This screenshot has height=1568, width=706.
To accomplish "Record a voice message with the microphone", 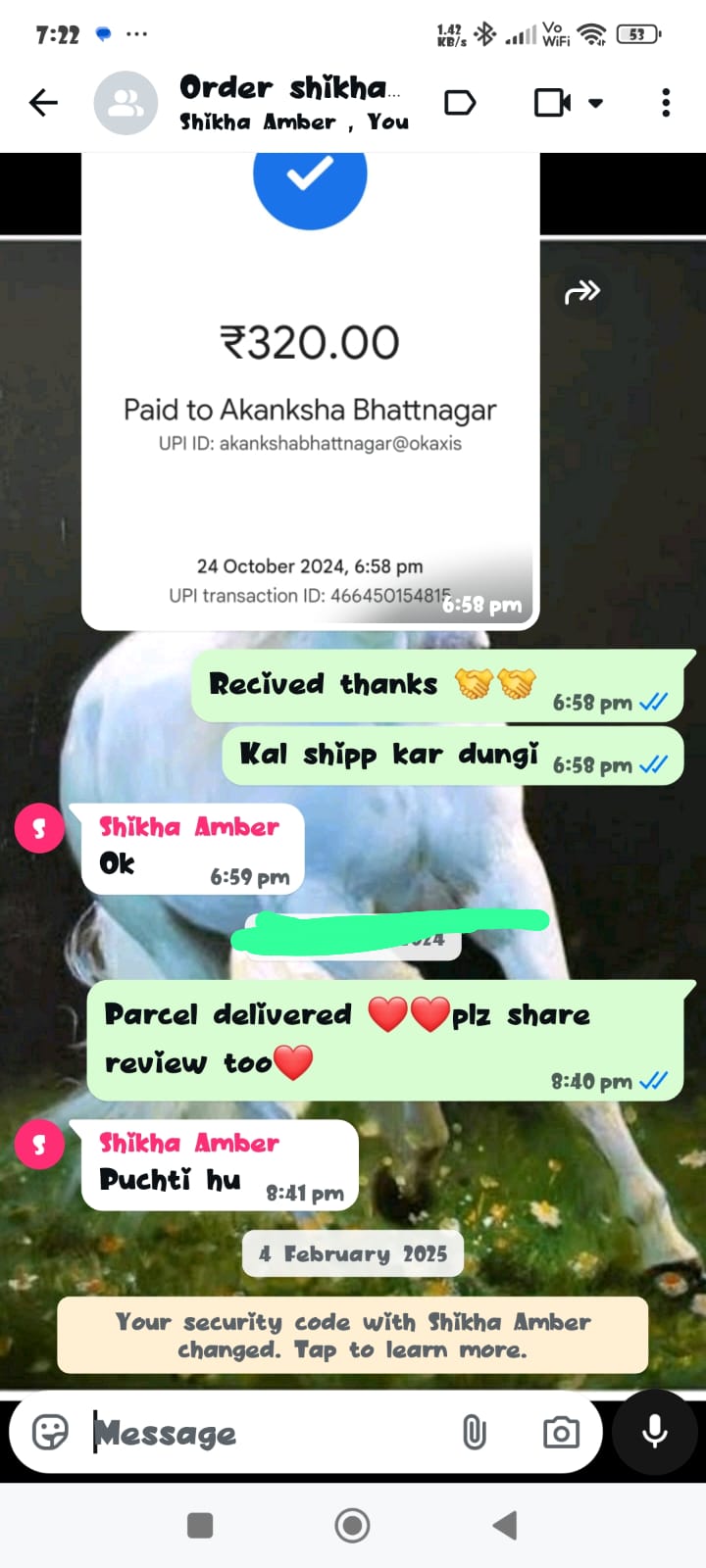I will click(x=655, y=1433).
